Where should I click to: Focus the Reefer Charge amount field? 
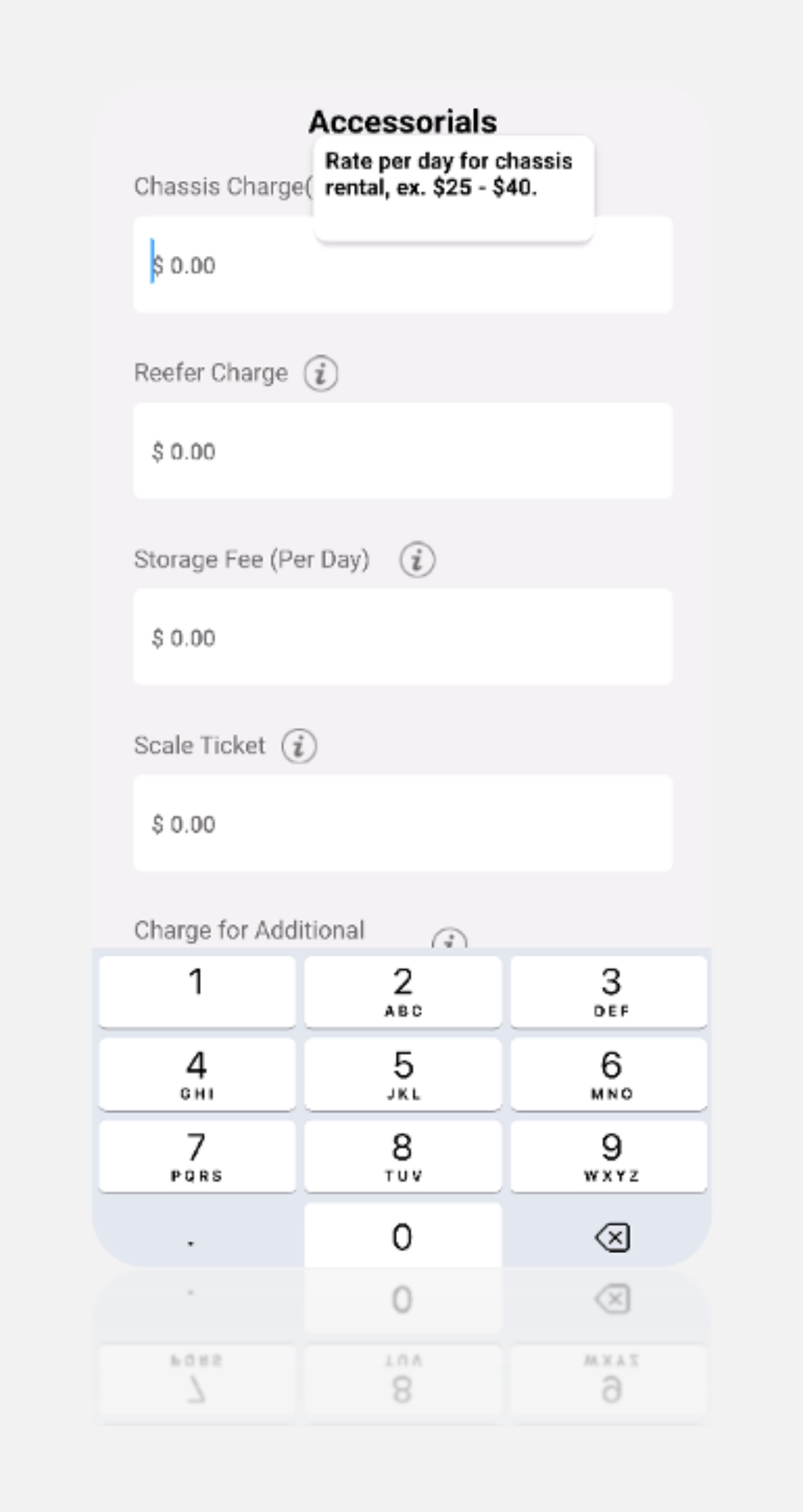402,451
